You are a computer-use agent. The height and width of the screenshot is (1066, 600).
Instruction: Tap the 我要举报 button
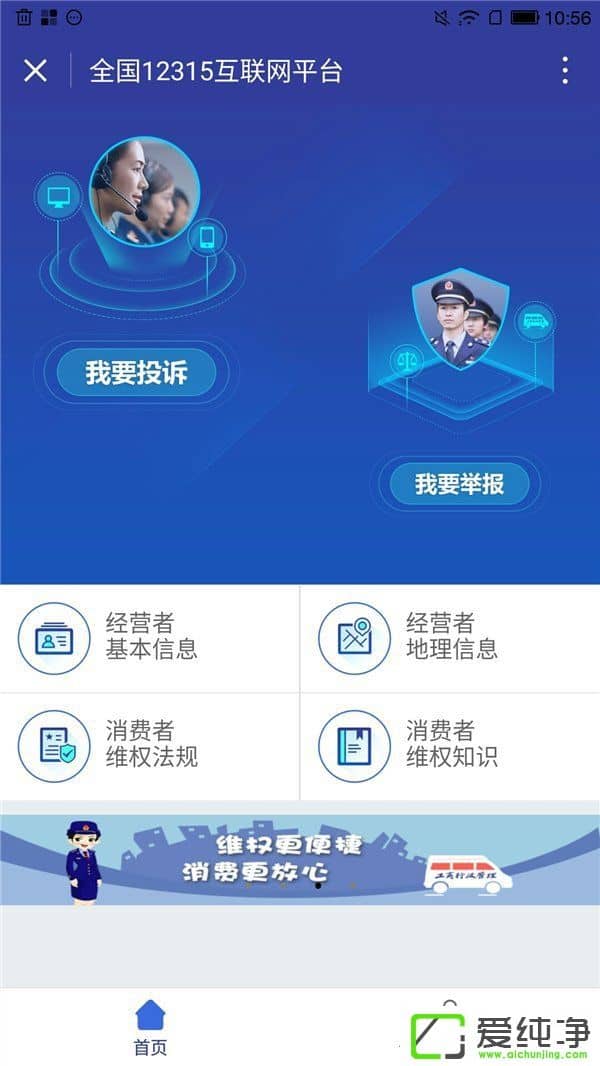459,485
